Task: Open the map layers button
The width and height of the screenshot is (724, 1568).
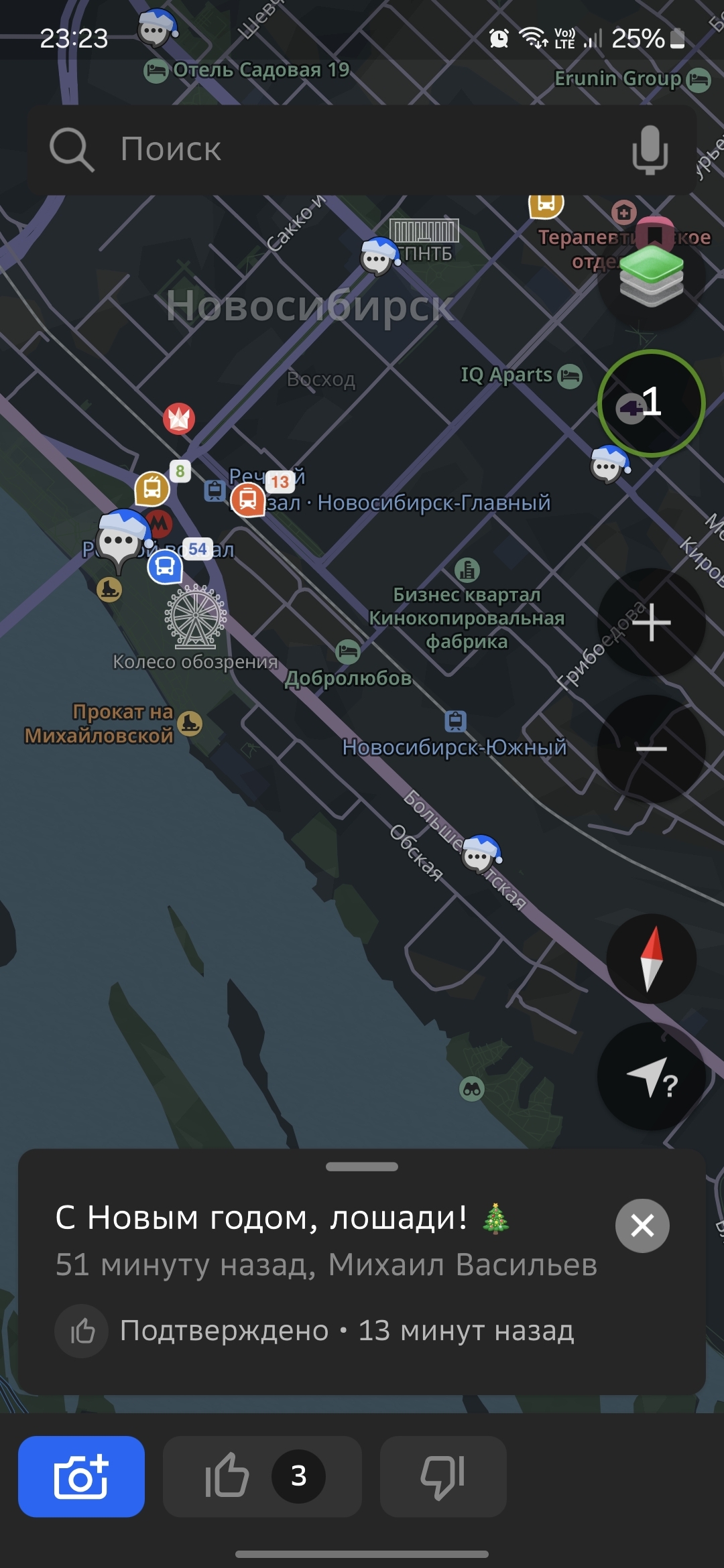Action: pos(651,276)
